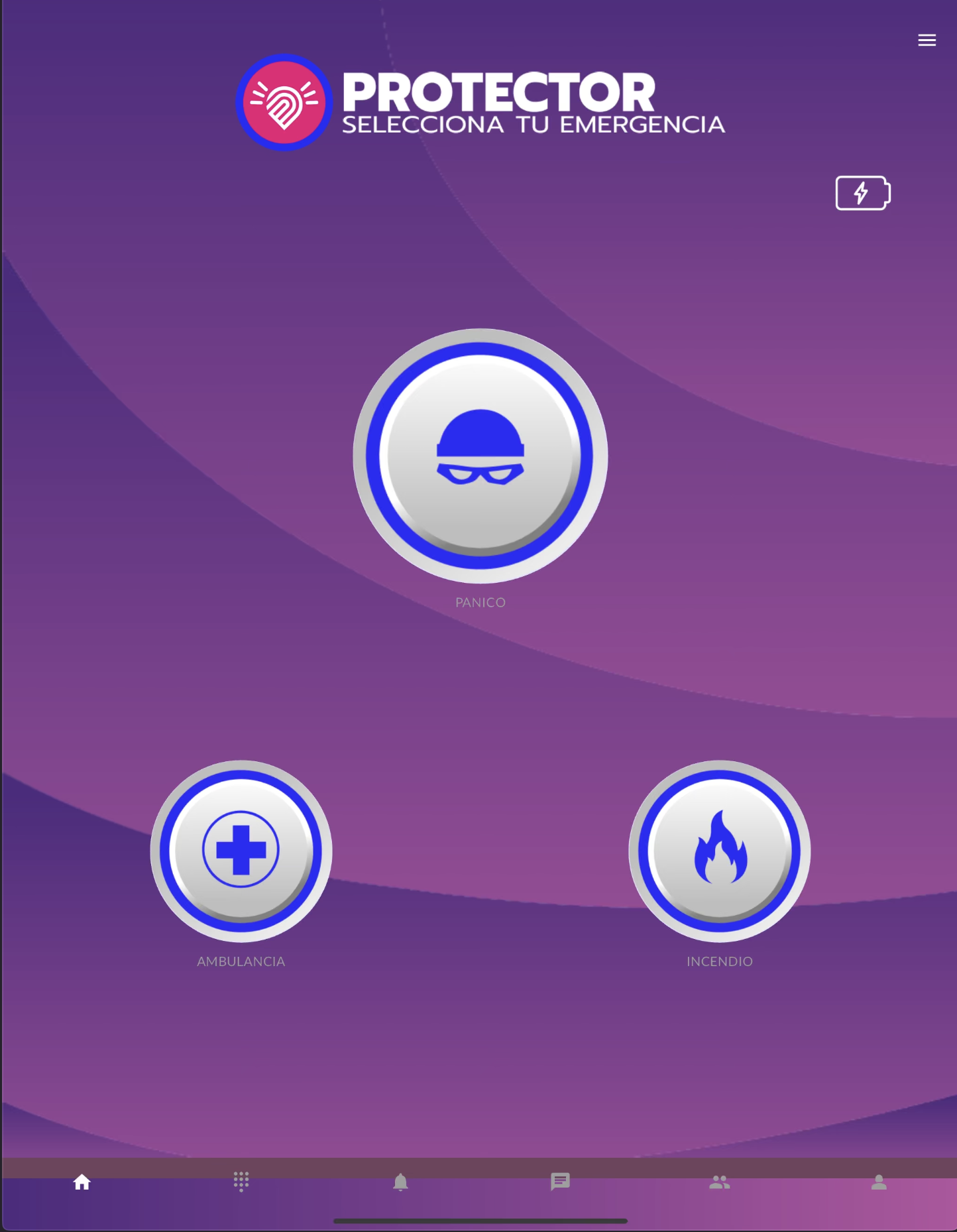Open the user profile tab

click(x=879, y=1182)
